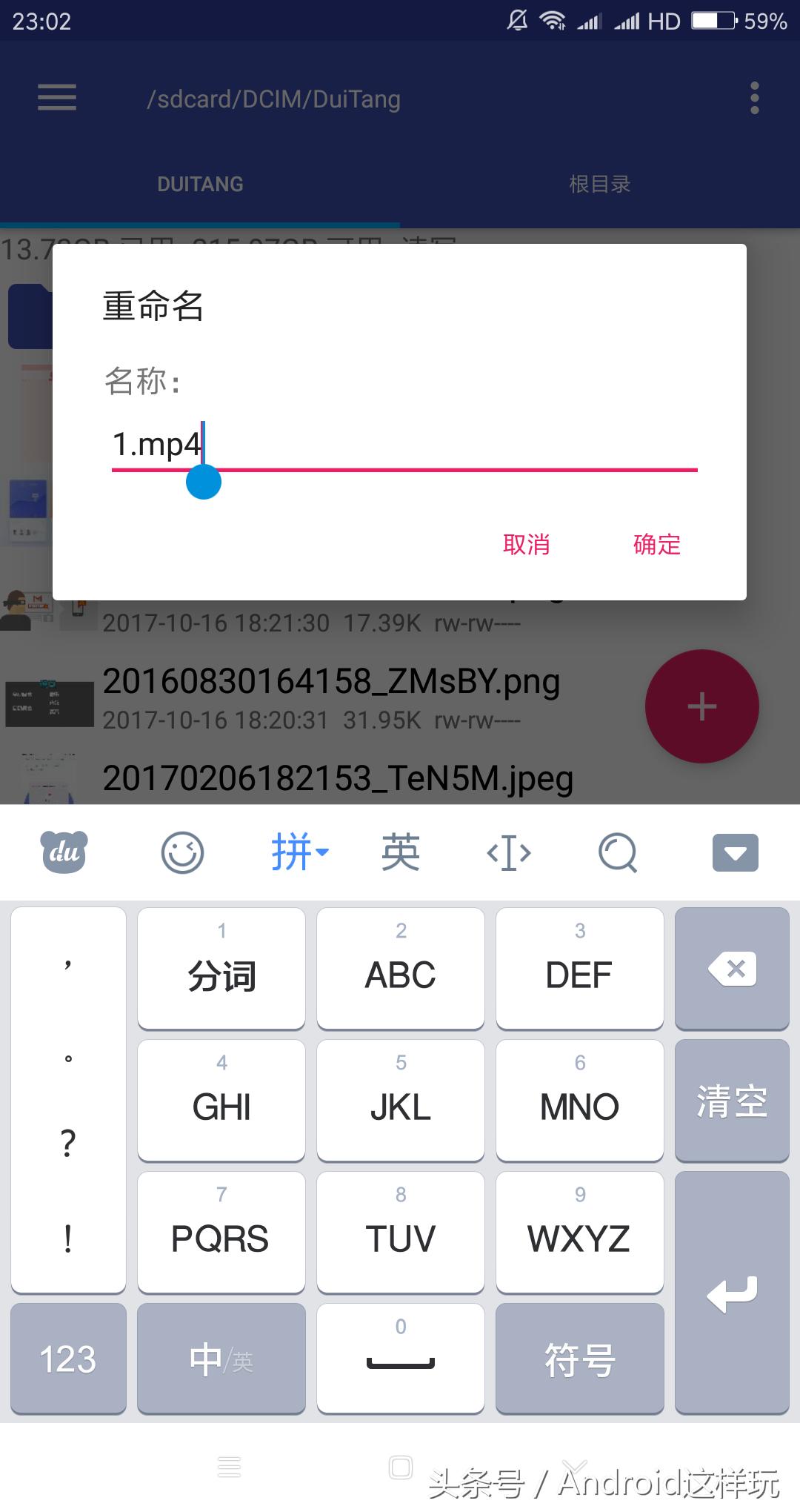Switch to number input with 123 key
Screen dimensions: 800x1512
click(x=67, y=1360)
